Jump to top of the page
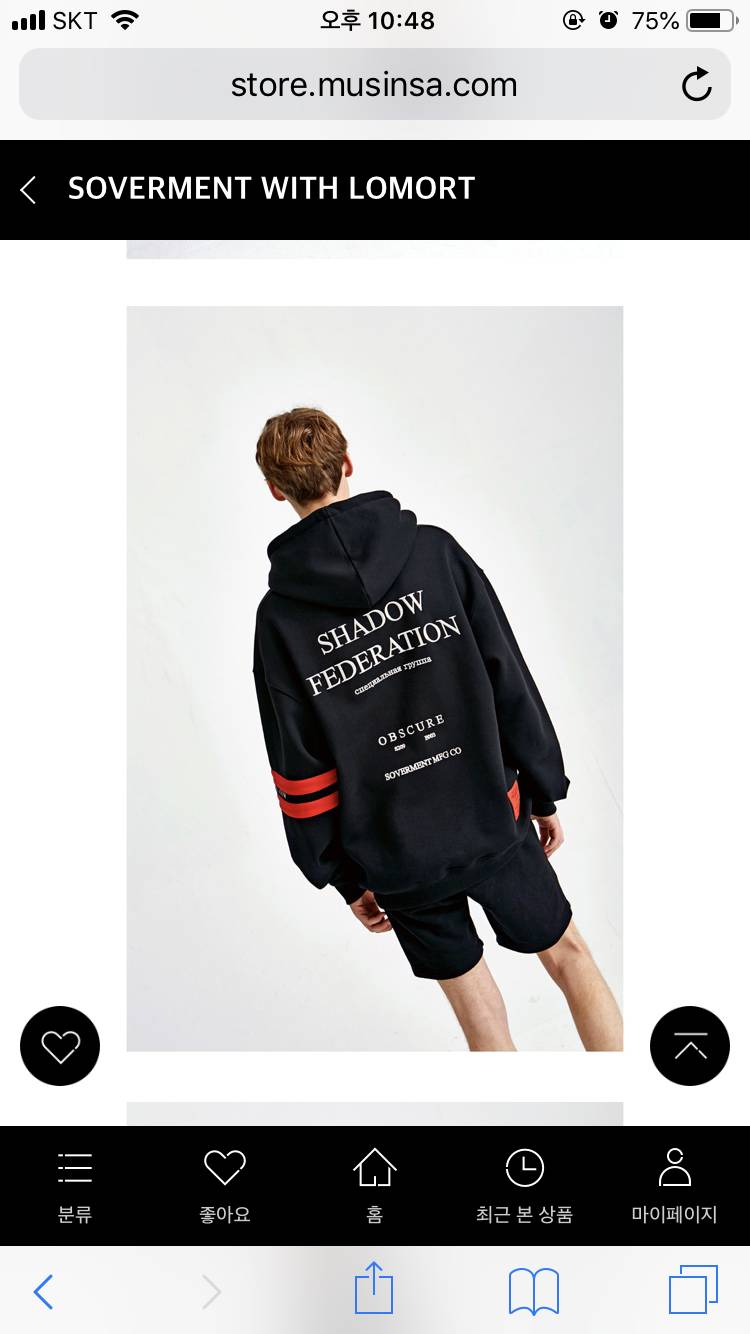 tap(690, 1046)
